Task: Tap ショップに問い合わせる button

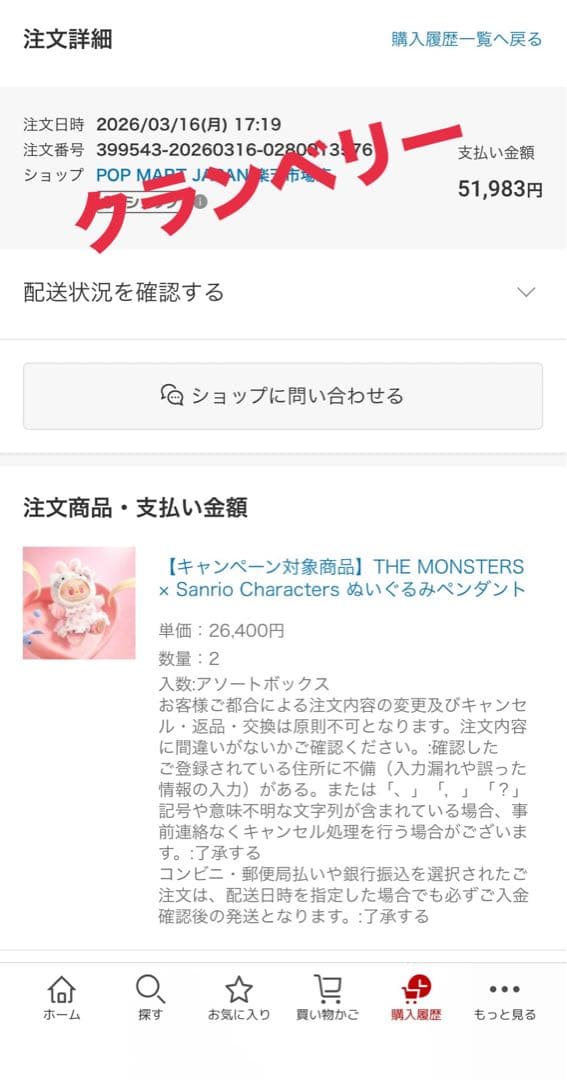Action: 283,396
